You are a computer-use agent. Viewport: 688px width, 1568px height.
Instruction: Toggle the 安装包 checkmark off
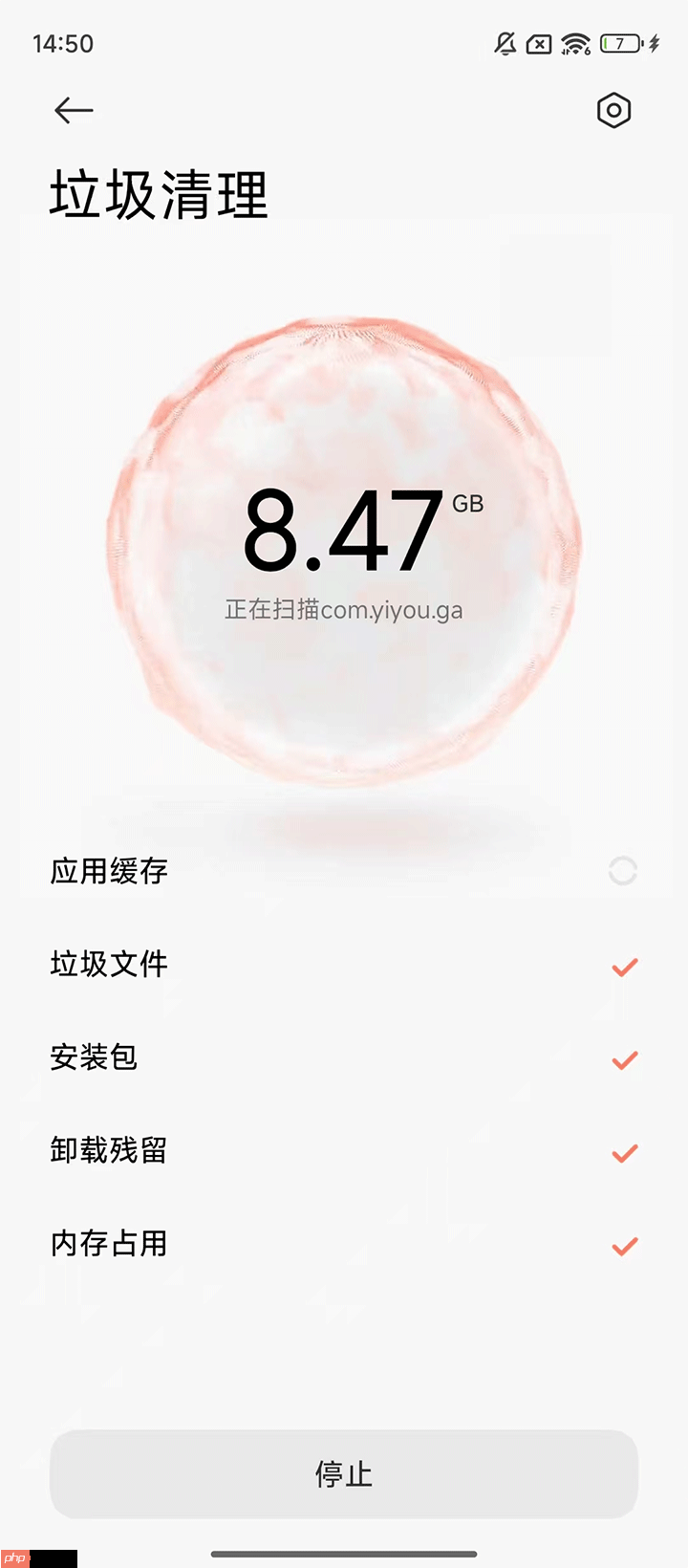(623, 1058)
